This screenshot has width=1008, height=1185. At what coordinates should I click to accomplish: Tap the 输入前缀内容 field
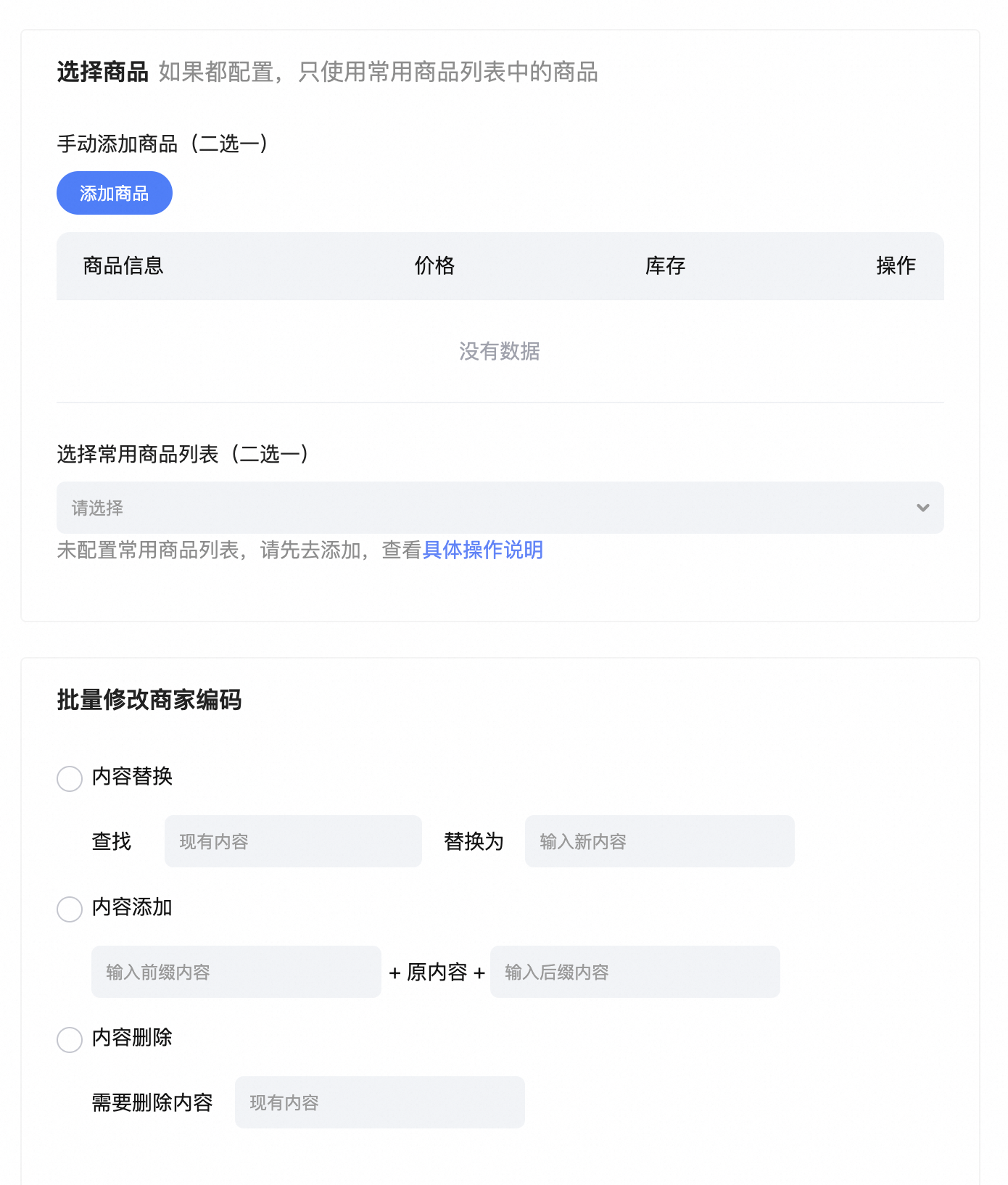[236, 972]
